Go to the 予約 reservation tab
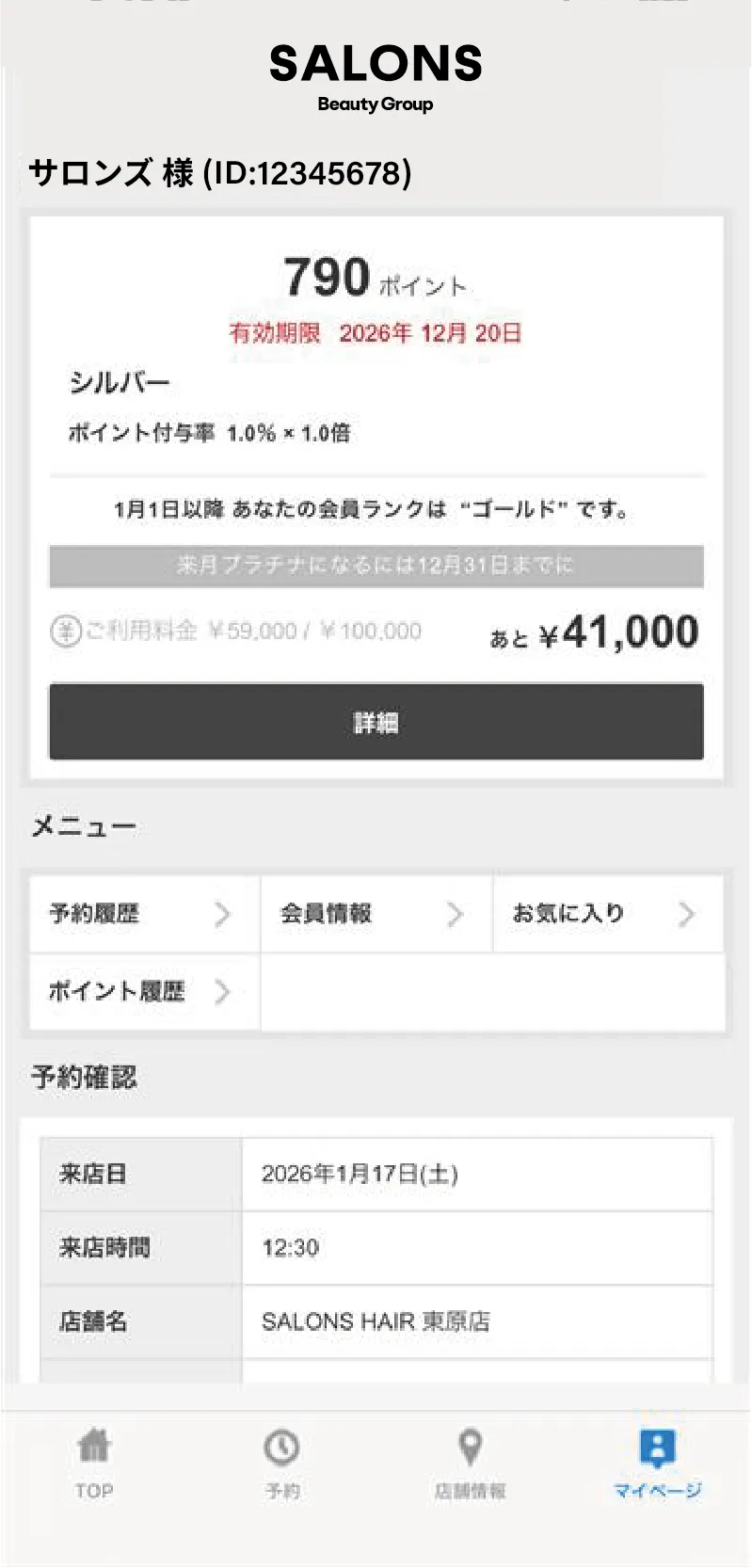752x1568 pixels. tap(281, 1463)
